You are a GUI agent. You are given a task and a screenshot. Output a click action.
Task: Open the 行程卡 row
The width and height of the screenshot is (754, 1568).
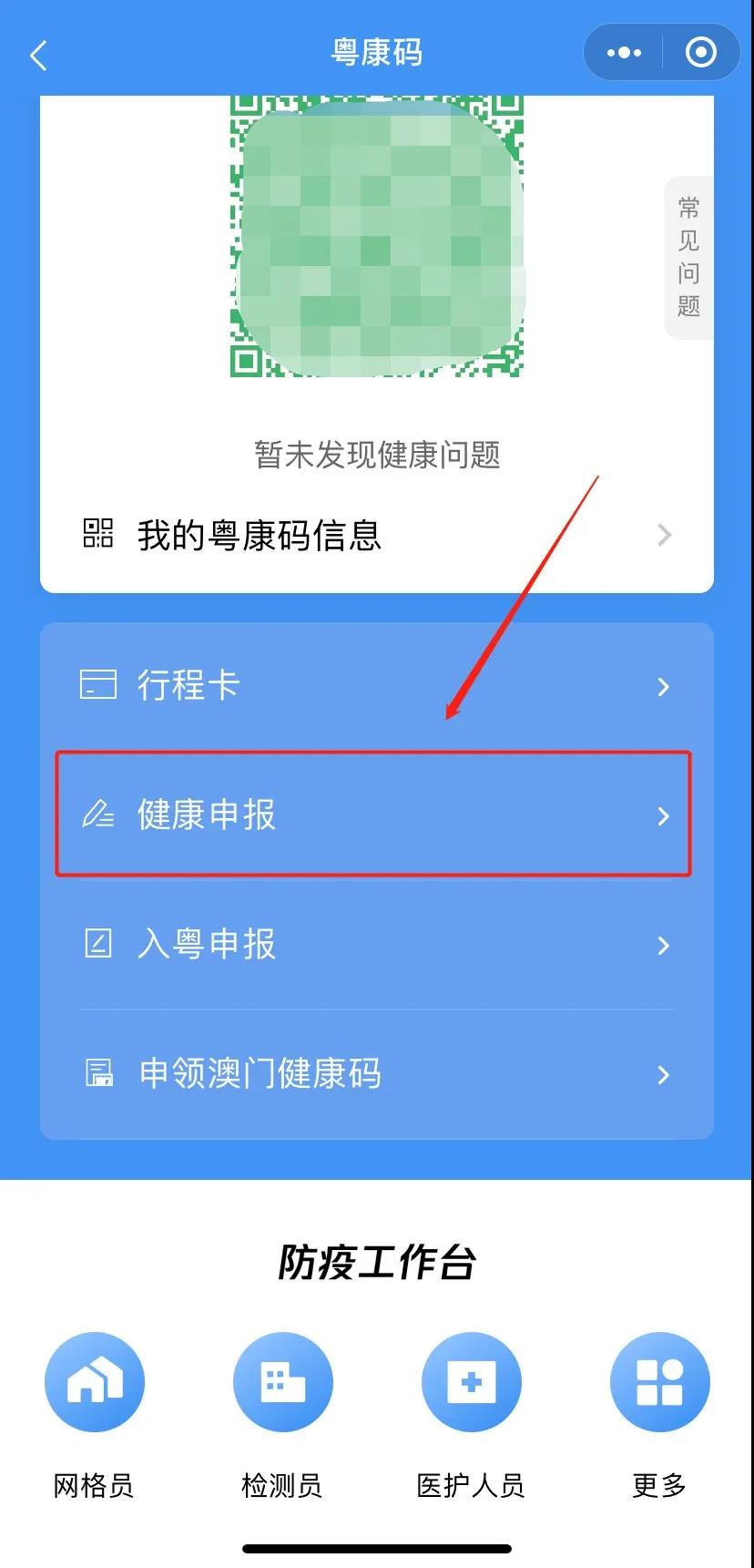[x=376, y=685]
